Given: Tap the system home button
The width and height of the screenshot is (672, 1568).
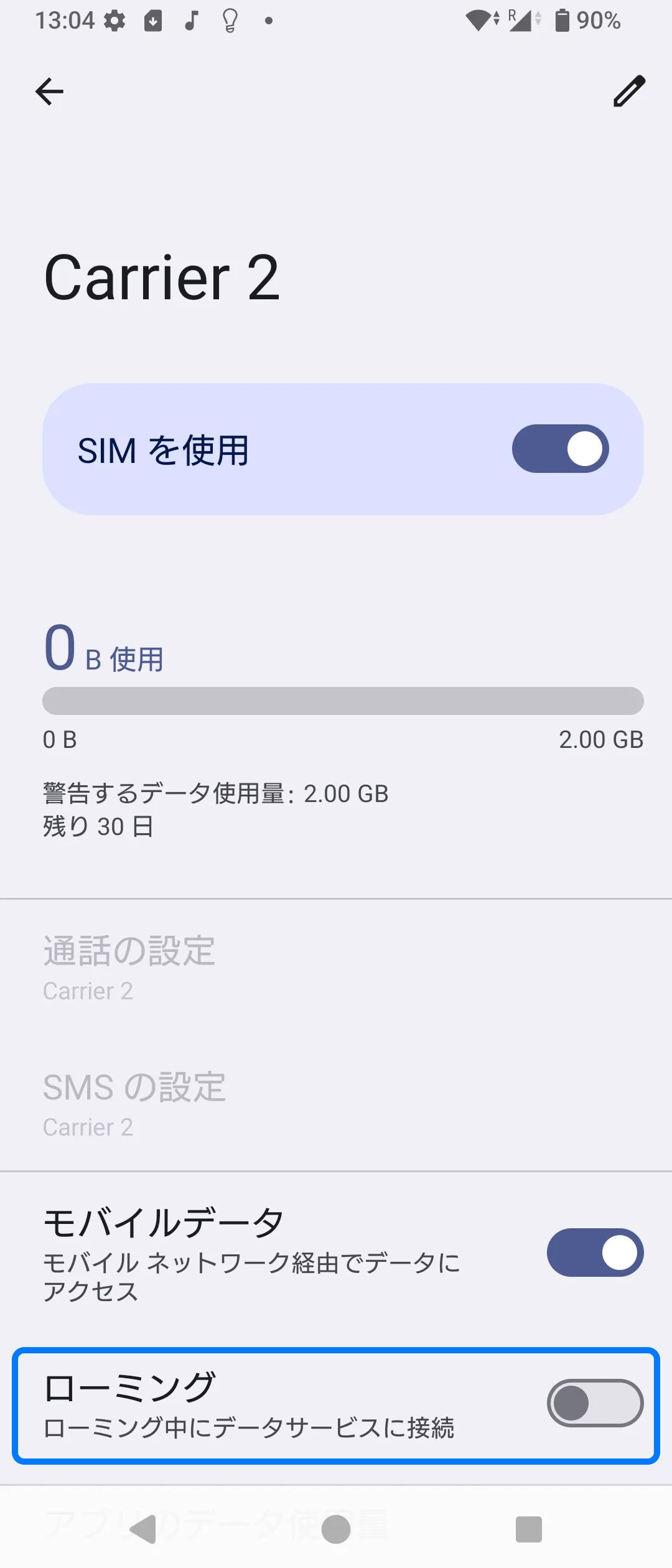Looking at the screenshot, I should coord(336,1529).
